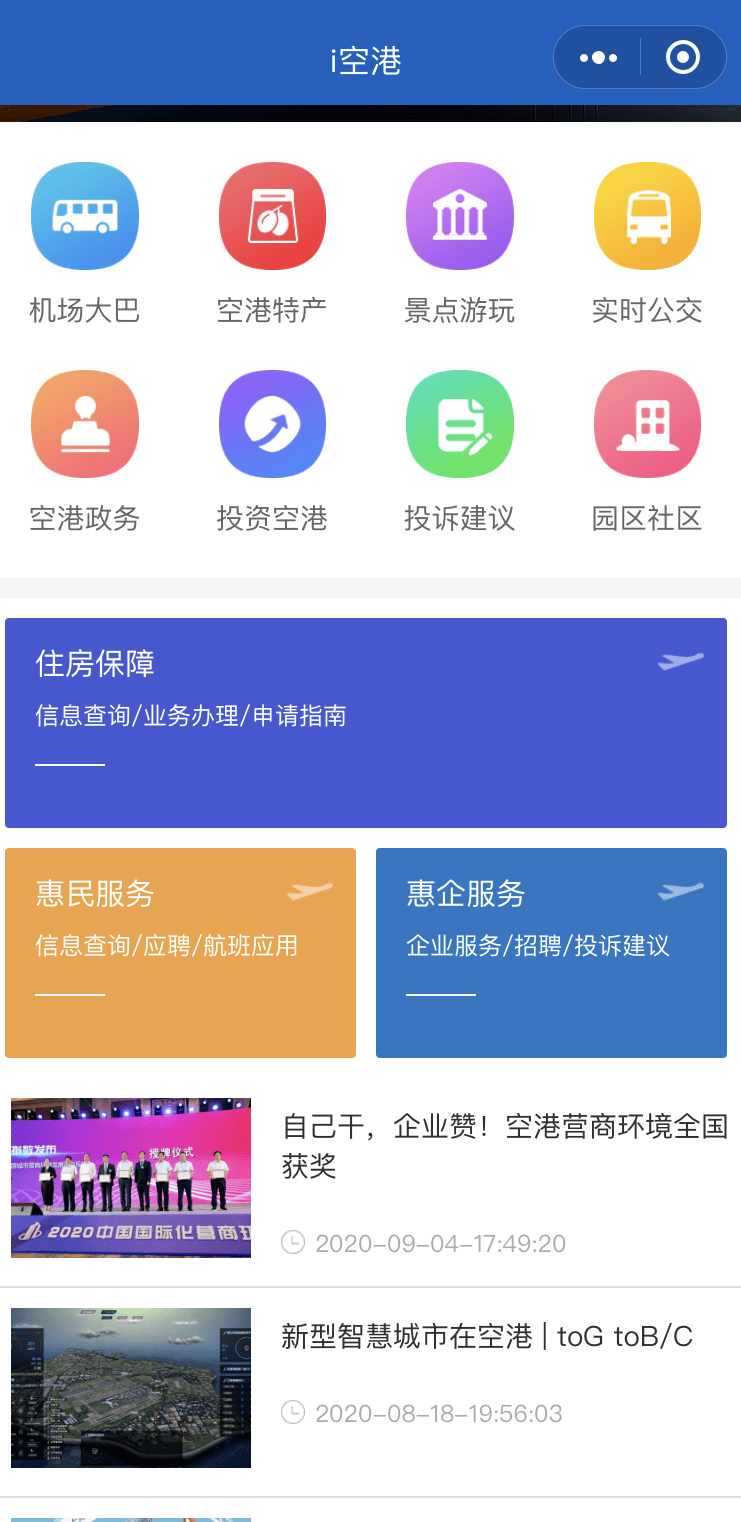Go to 投资空港 investment section
Image resolution: width=741 pixels, height=1522 pixels.
272,424
